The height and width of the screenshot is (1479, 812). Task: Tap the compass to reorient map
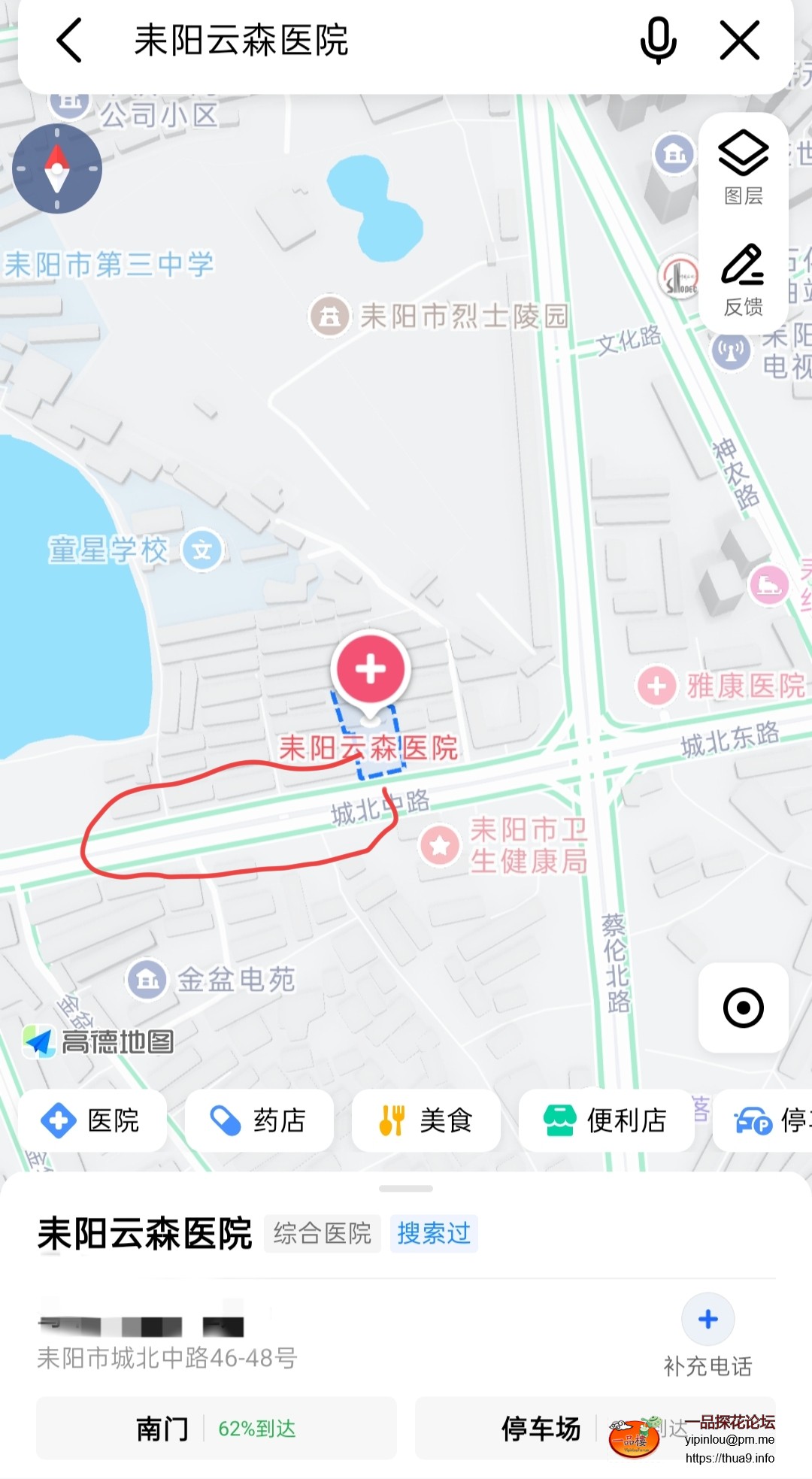[x=57, y=168]
